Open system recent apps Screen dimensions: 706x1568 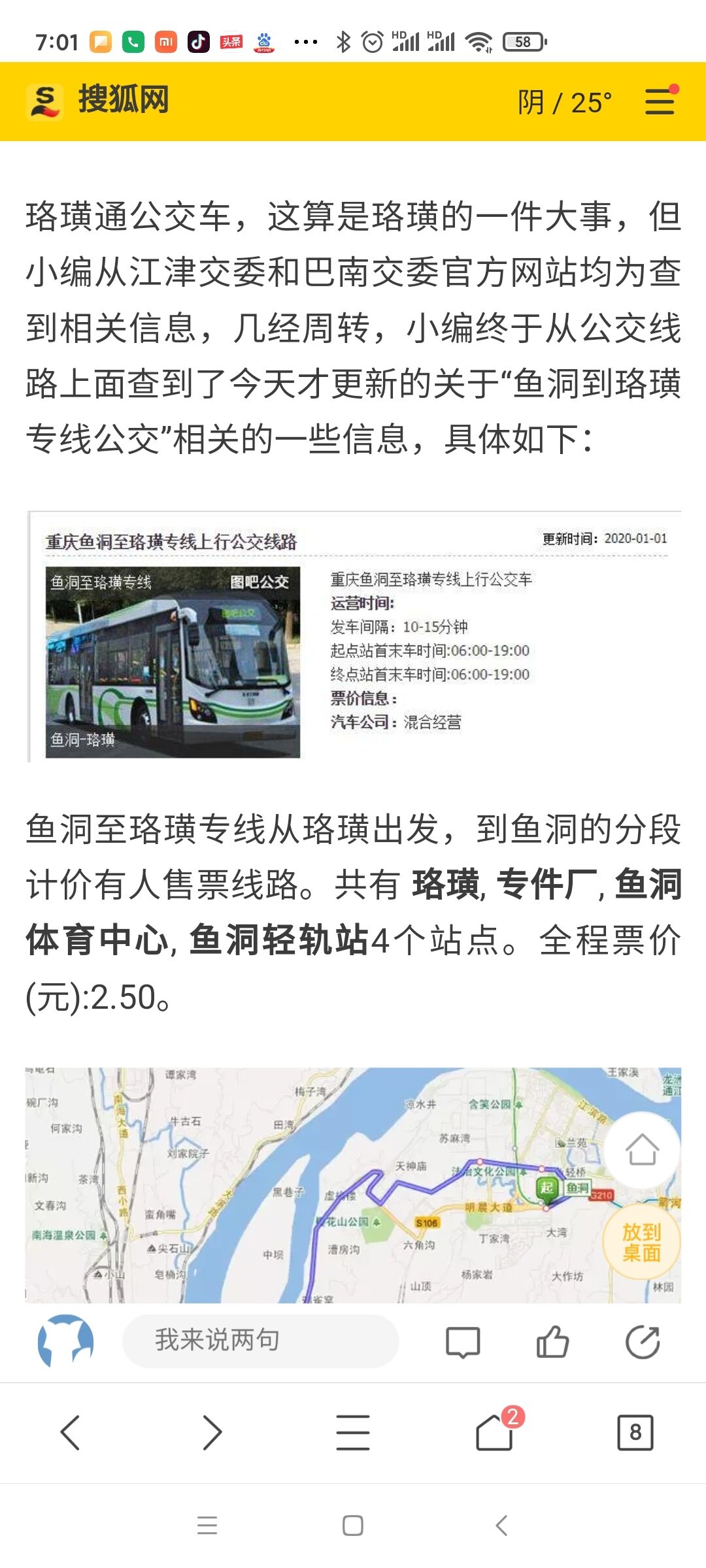pyautogui.click(x=207, y=1526)
